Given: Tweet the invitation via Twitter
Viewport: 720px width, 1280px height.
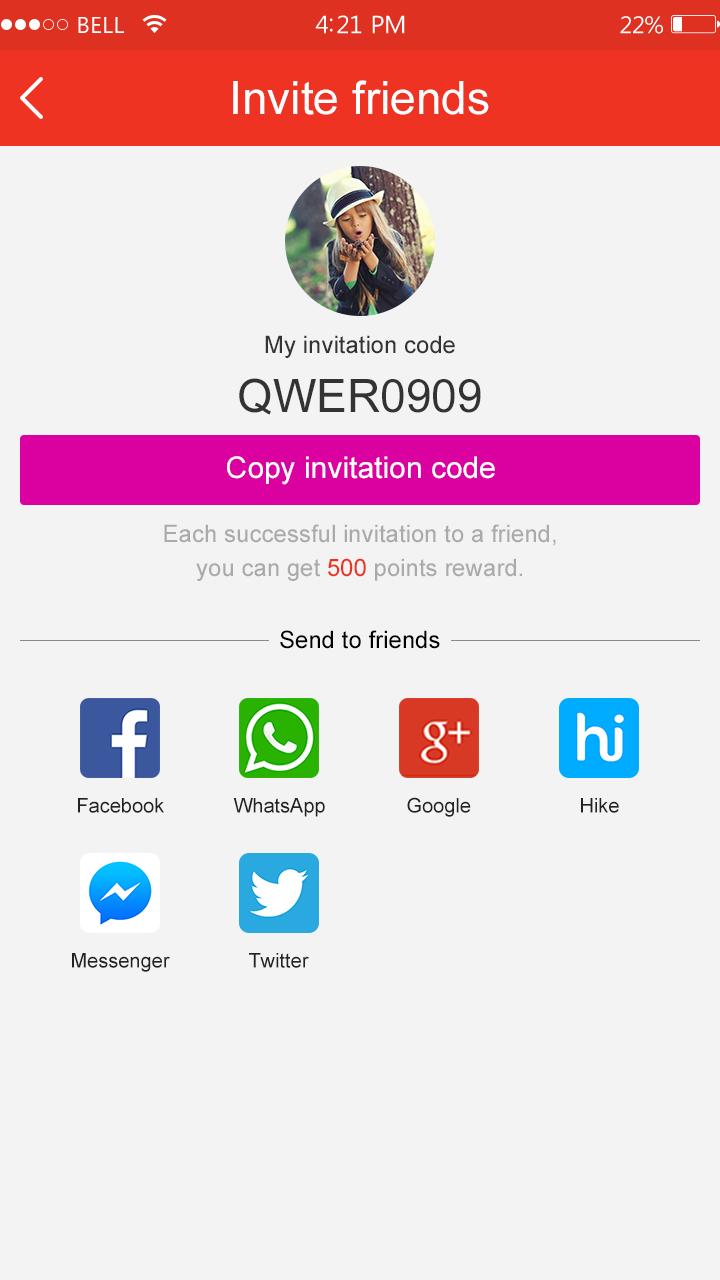Looking at the screenshot, I should coord(279,893).
